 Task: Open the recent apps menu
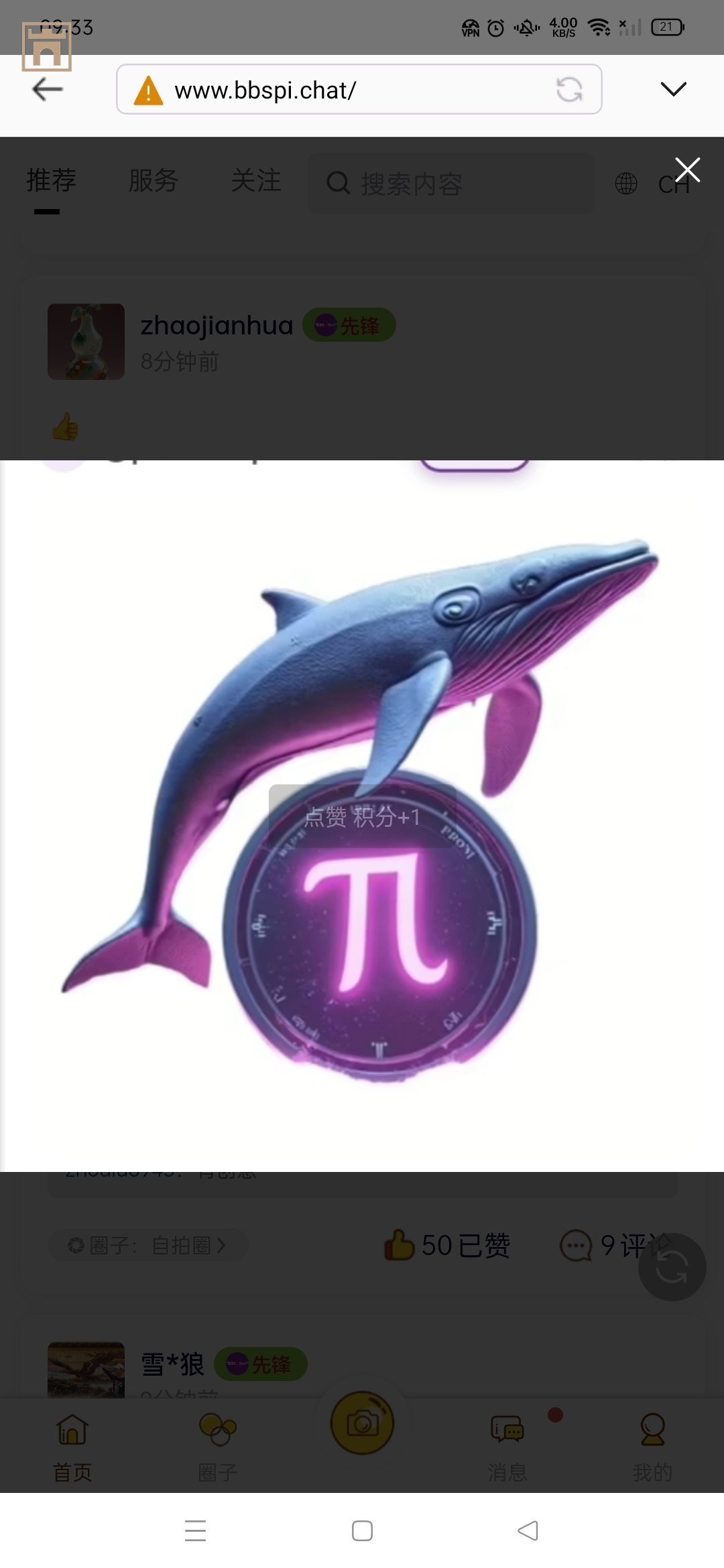click(195, 1530)
